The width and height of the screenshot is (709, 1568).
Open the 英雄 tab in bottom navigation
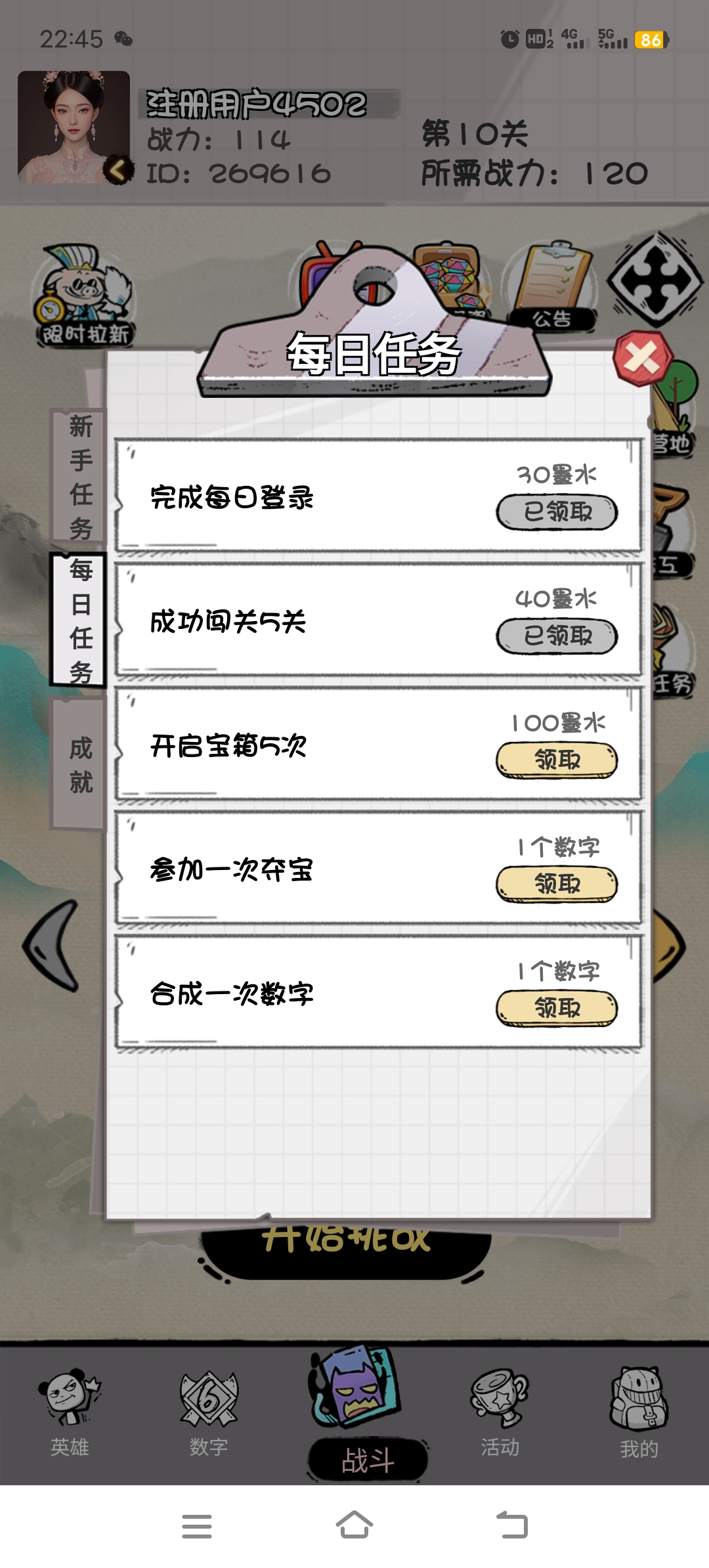[x=70, y=1413]
